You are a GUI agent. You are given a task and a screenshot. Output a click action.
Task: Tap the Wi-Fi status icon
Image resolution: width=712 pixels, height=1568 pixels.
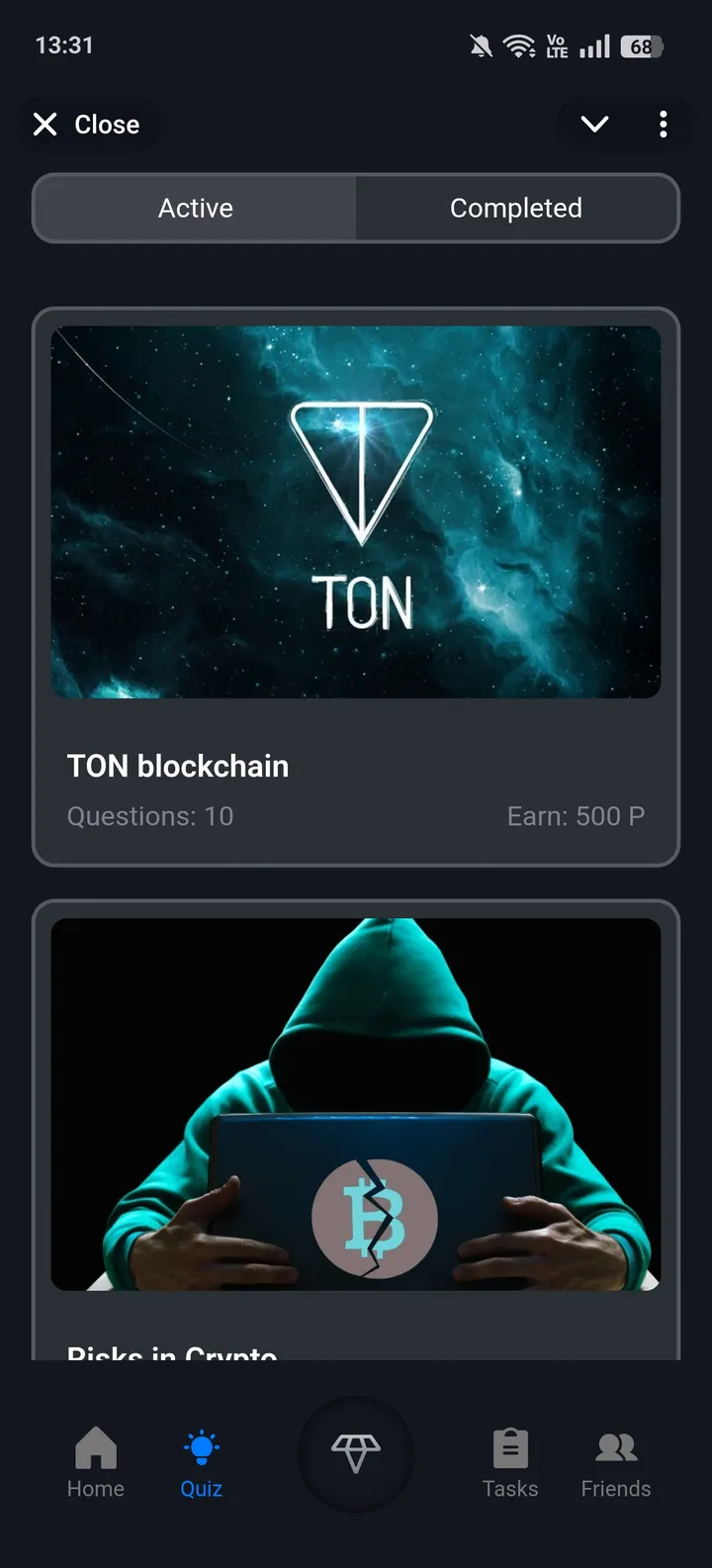pos(517,45)
